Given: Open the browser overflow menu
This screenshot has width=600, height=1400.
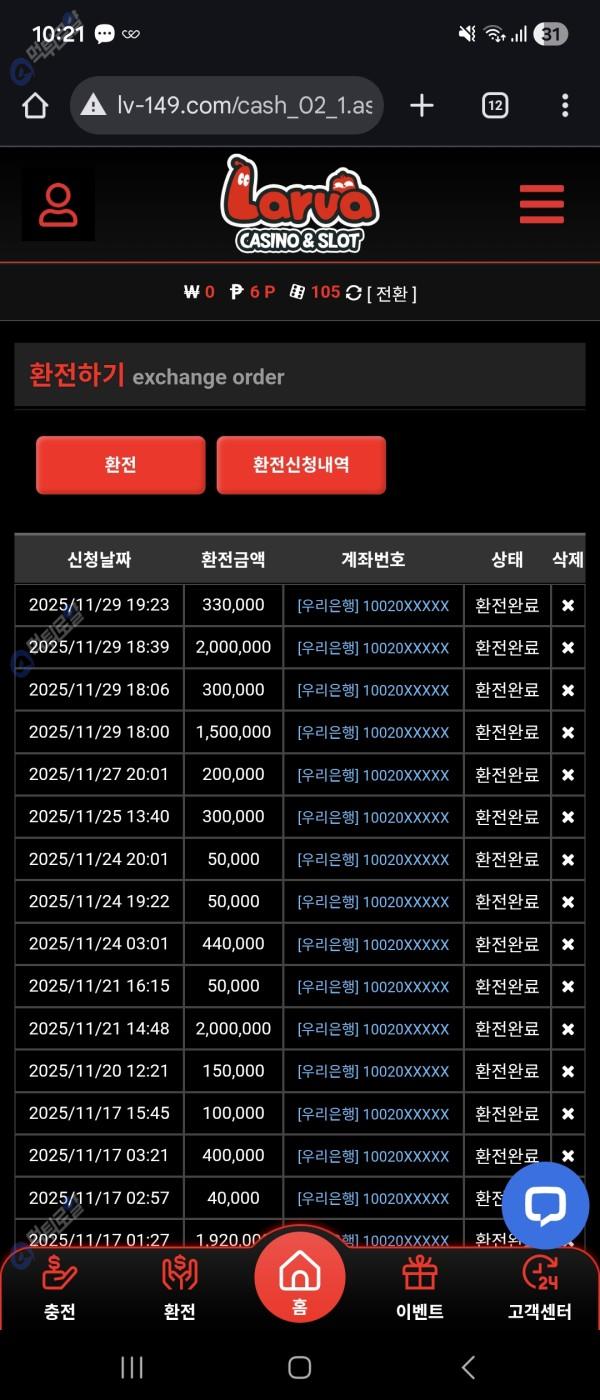Looking at the screenshot, I should coord(565,105).
